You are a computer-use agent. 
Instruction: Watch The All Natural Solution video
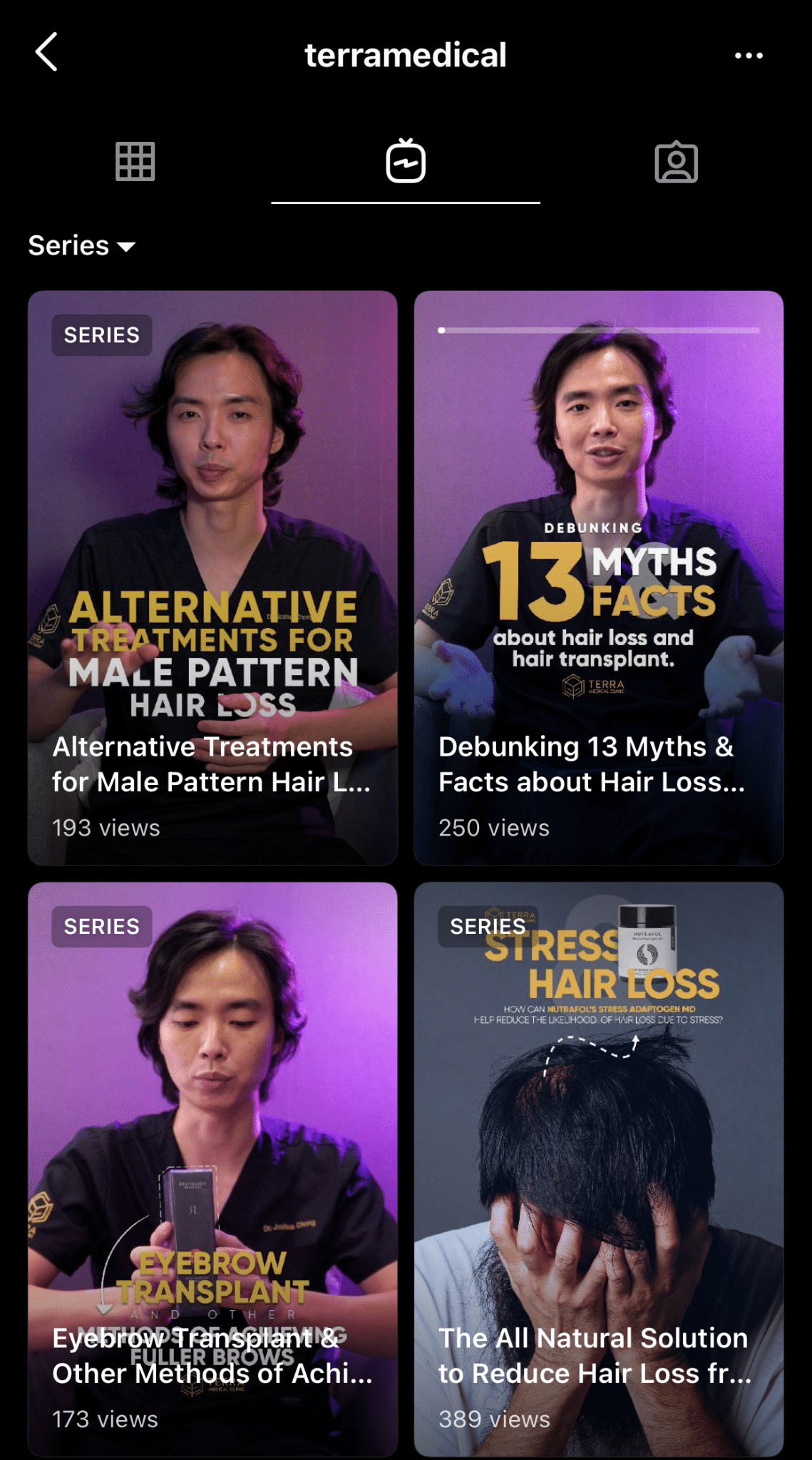(x=599, y=1169)
